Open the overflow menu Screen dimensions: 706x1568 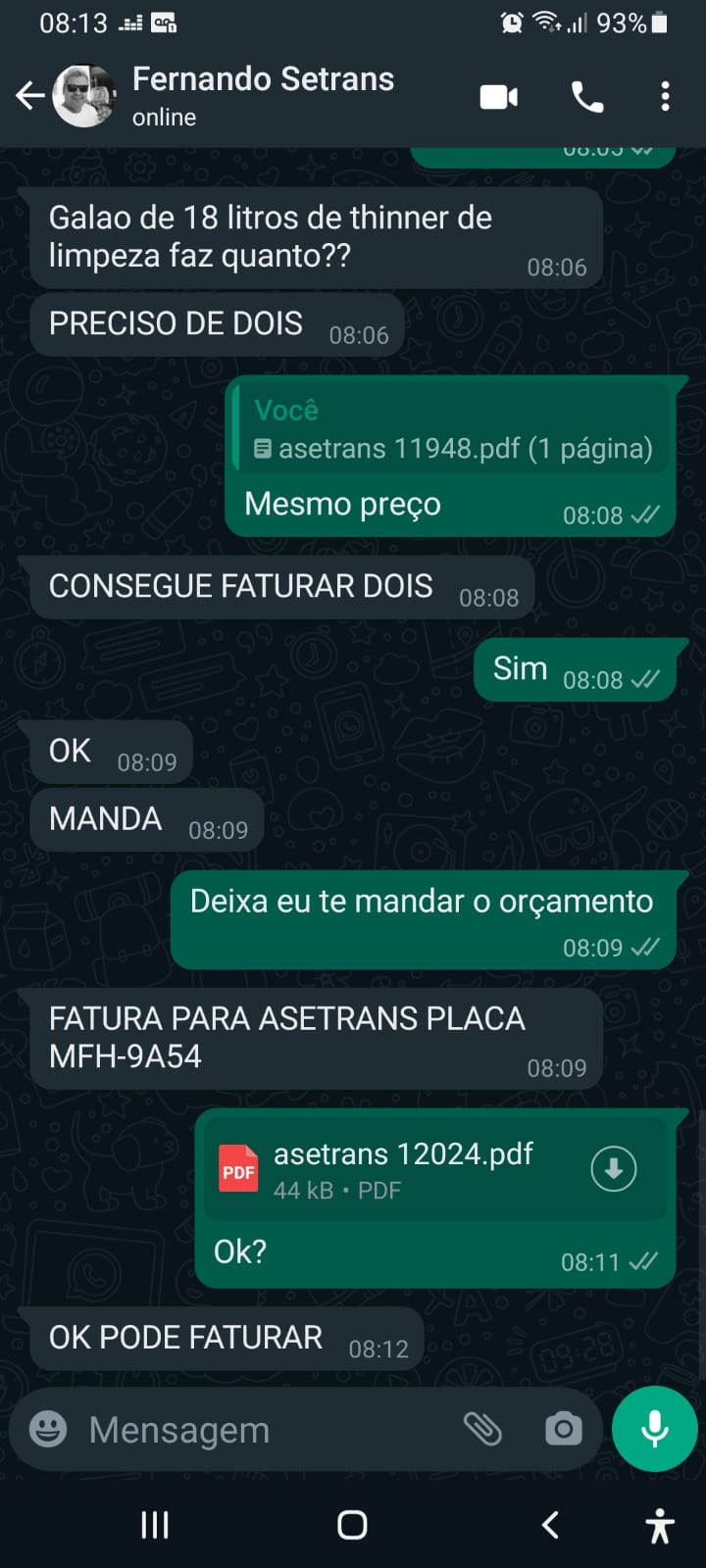tap(665, 97)
